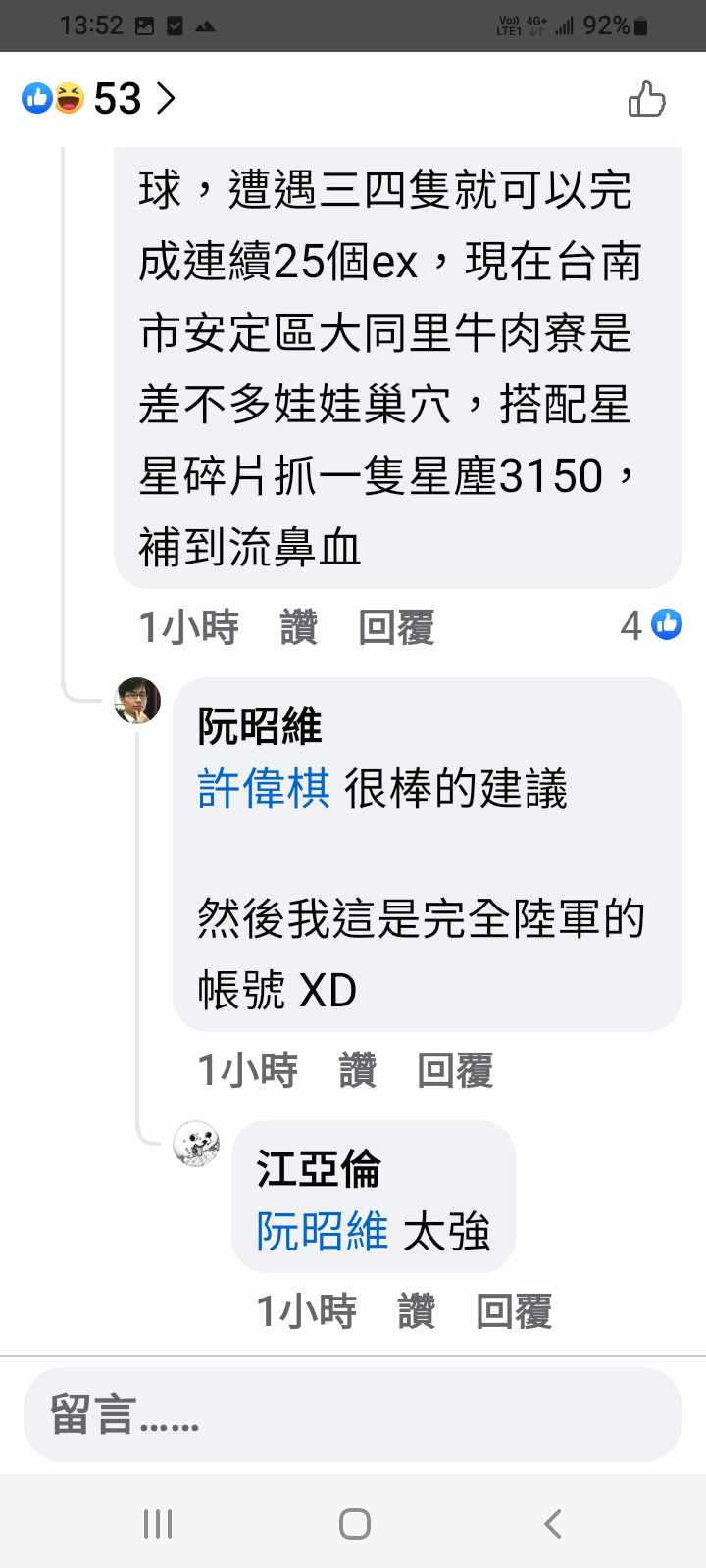Reply to 江亞倫's comment
Image resolution: width=706 pixels, height=1568 pixels.
pyautogui.click(x=514, y=1311)
